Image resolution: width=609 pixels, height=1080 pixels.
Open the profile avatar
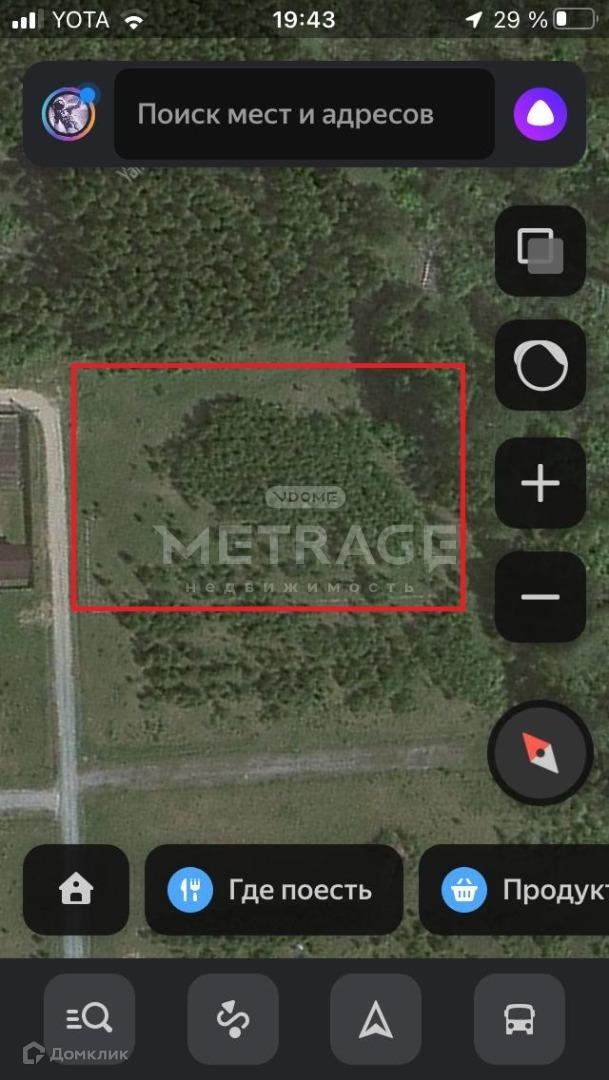tap(69, 113)
